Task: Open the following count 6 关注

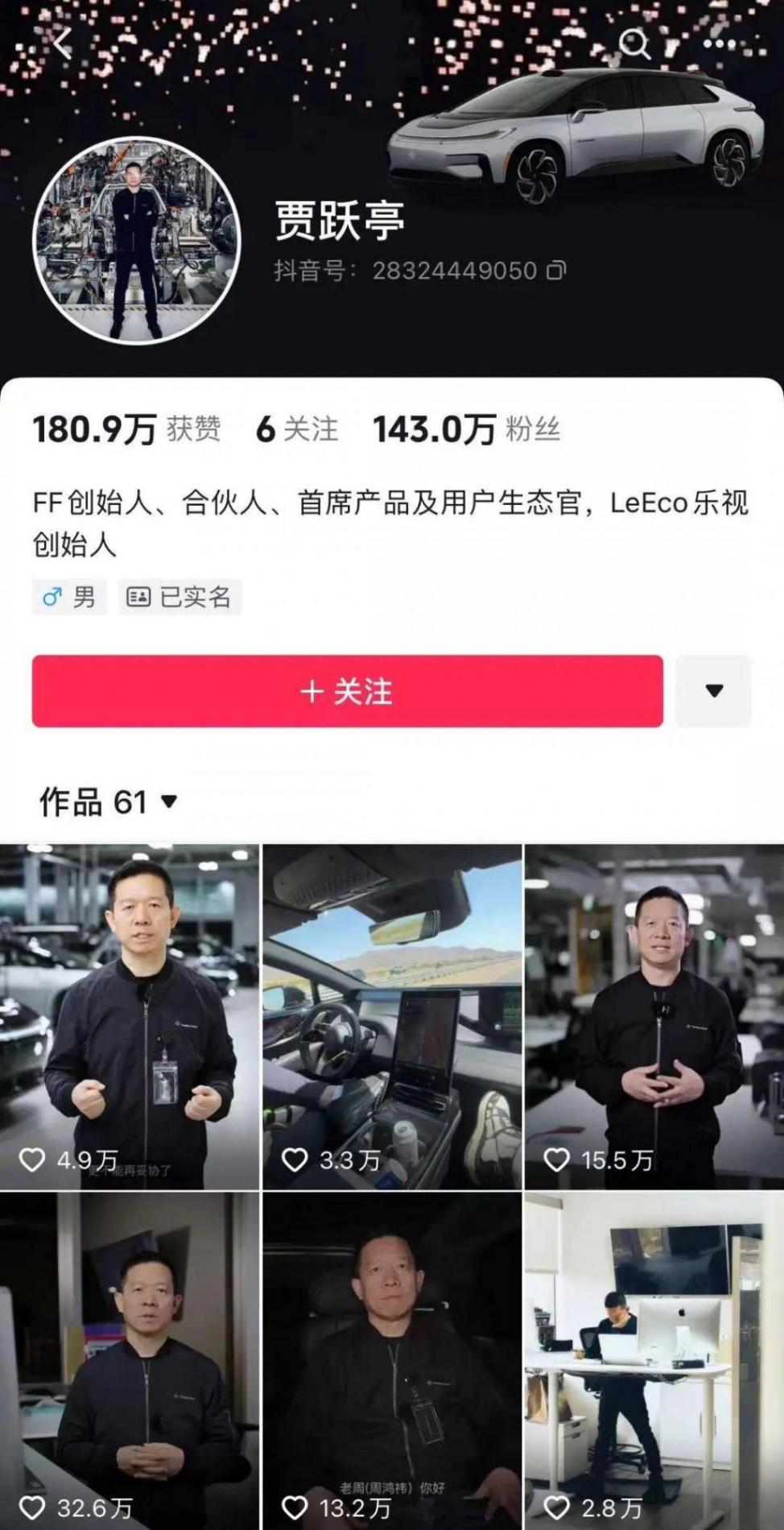Action: [296, 429]
